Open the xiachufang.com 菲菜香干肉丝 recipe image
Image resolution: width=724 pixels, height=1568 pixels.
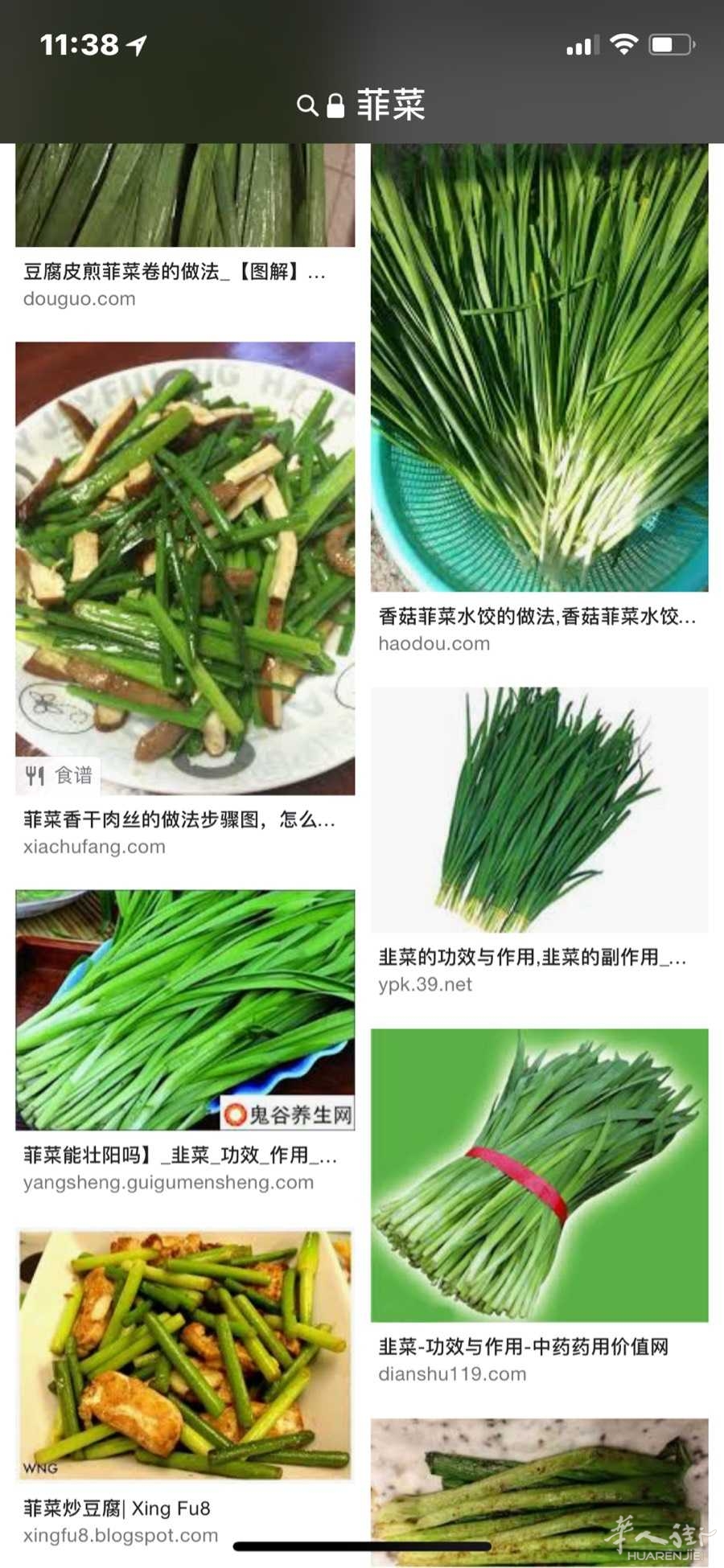(x=185, y=569)
